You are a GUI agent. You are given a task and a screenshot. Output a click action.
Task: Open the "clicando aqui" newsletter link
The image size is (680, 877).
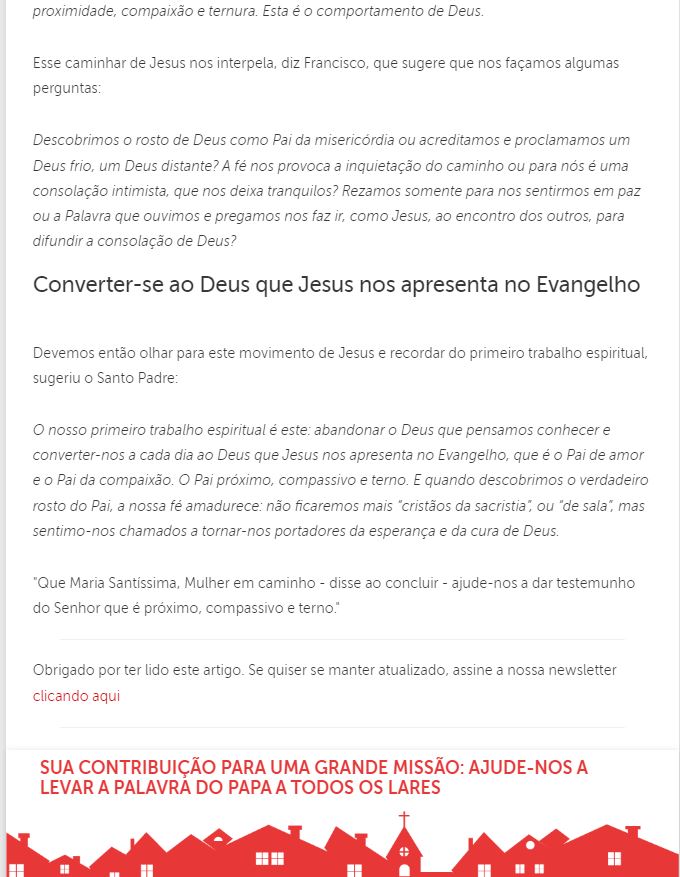tap(76, 696)
